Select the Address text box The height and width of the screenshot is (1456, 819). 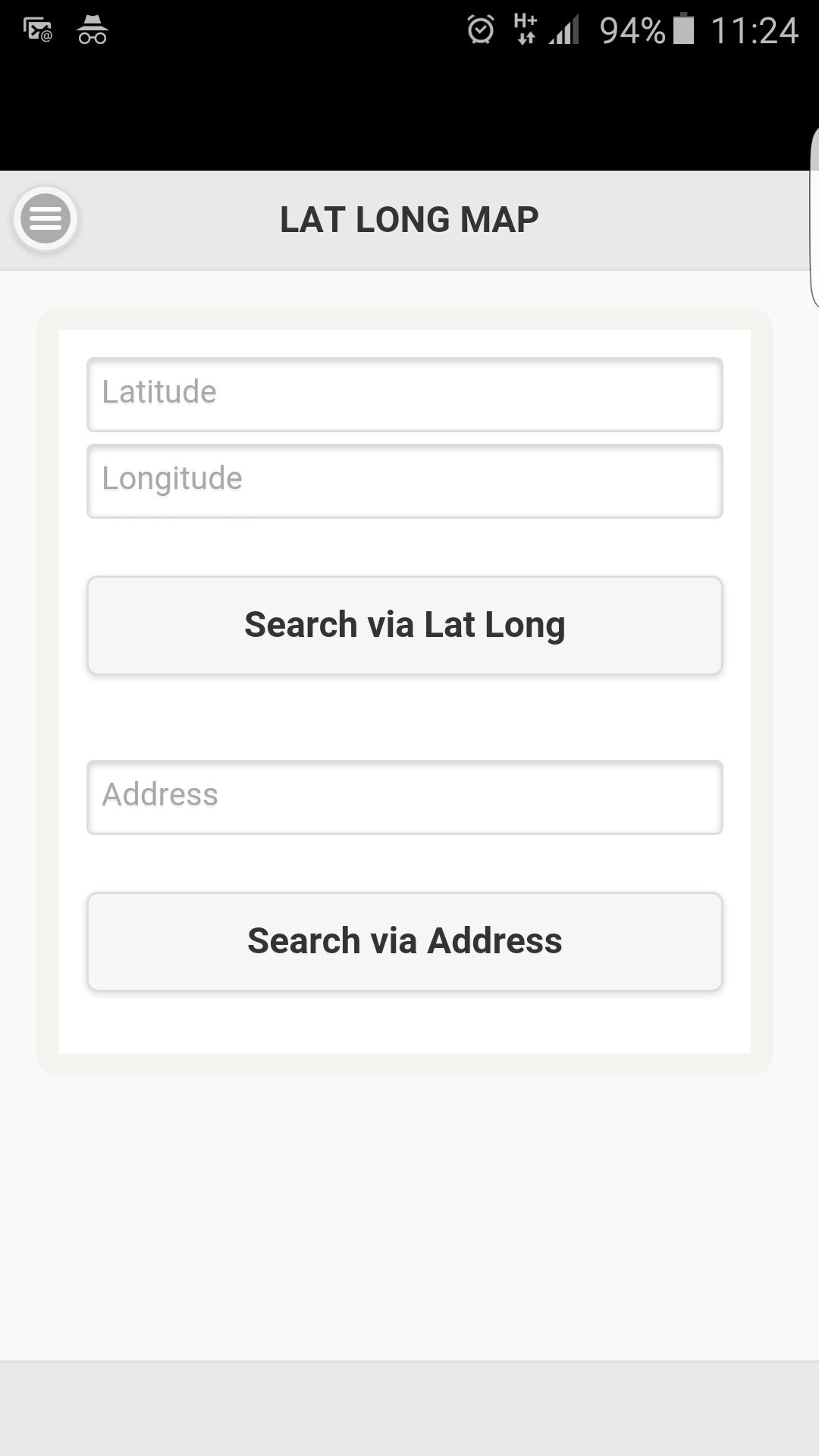406,797
